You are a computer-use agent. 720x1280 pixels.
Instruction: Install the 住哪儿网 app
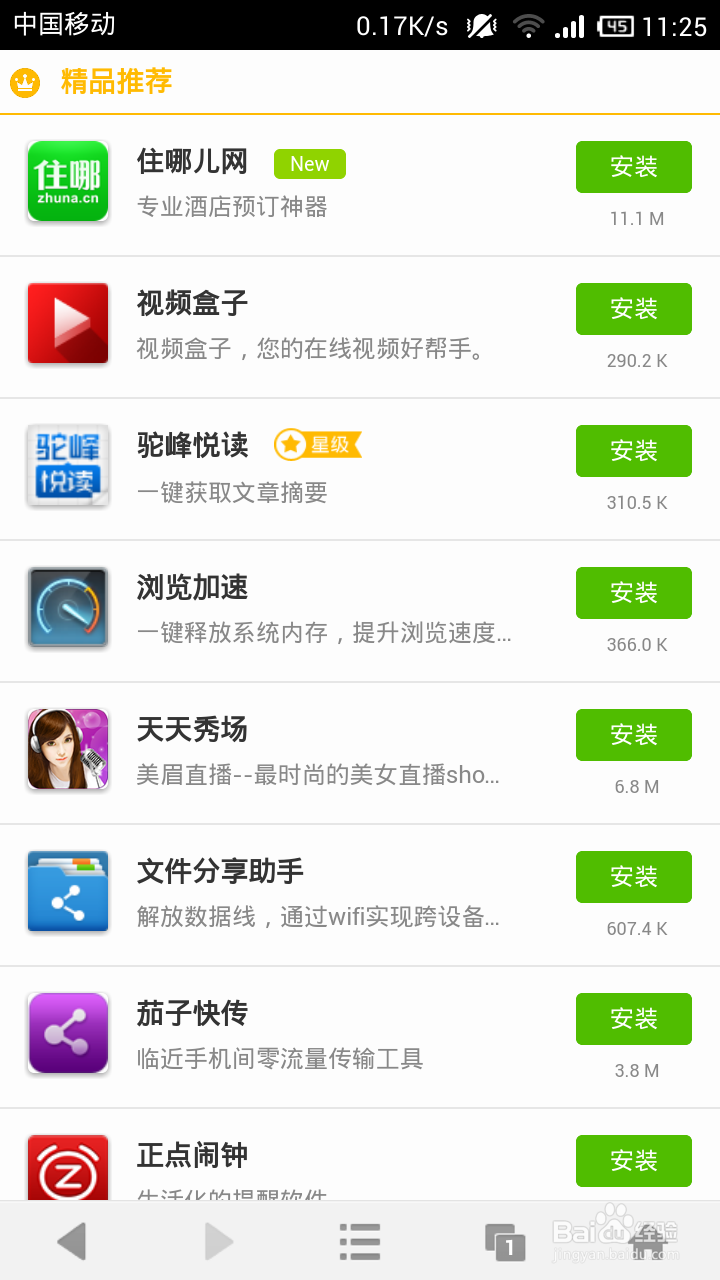point(633,167)
